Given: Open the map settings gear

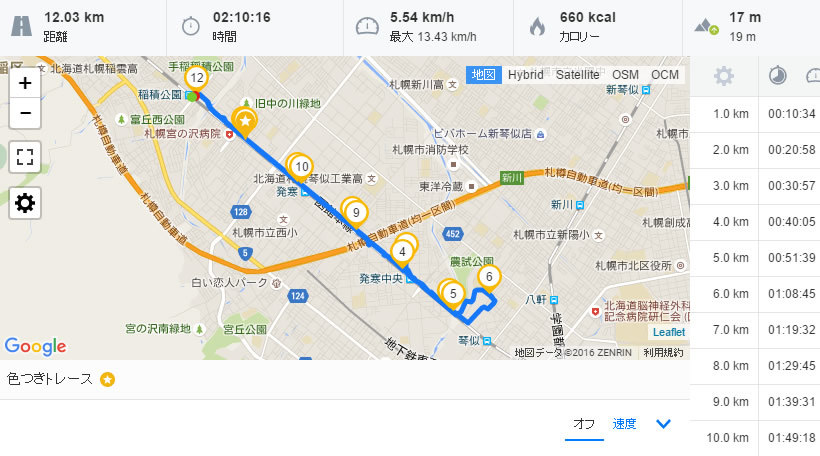Looking at the screenshot, I should click(x=25, y=204).
